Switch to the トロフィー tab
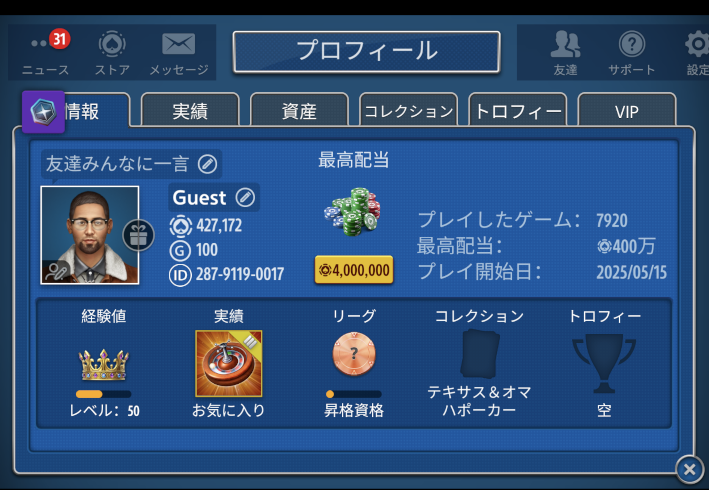This screenshot has width=710, height=490. pyautogui.click(x=517, y=111)
